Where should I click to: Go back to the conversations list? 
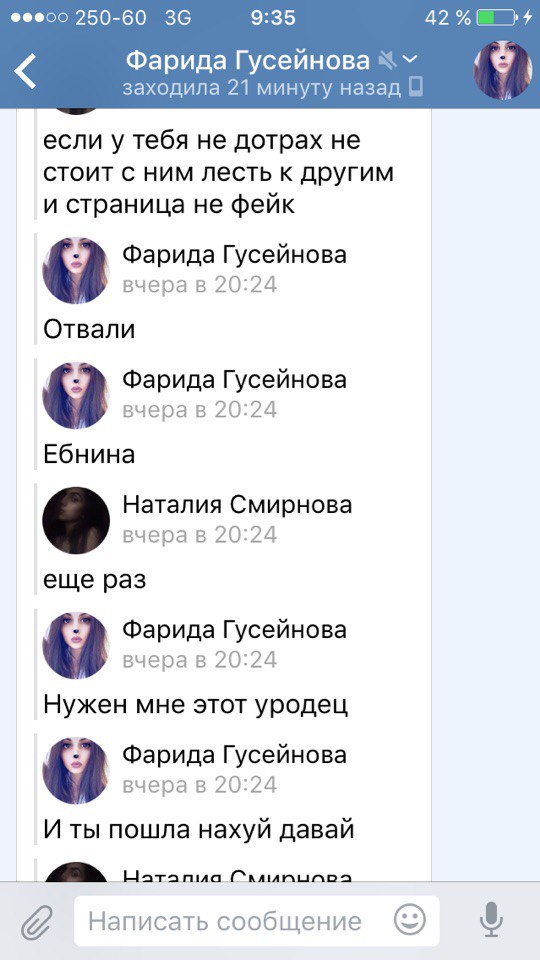click(25, 71)
